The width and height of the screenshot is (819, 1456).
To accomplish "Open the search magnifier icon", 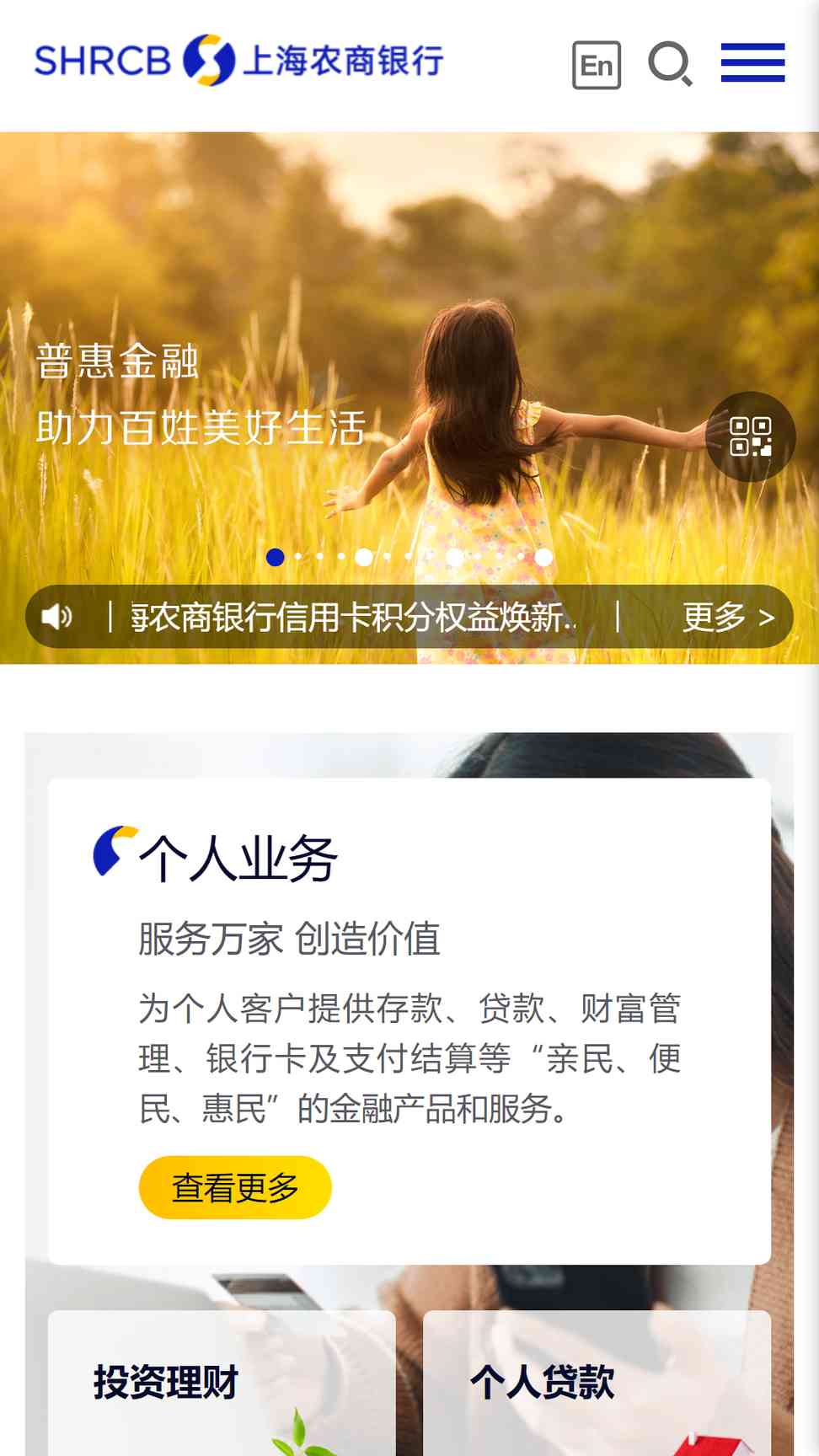I will pos(671,64).
